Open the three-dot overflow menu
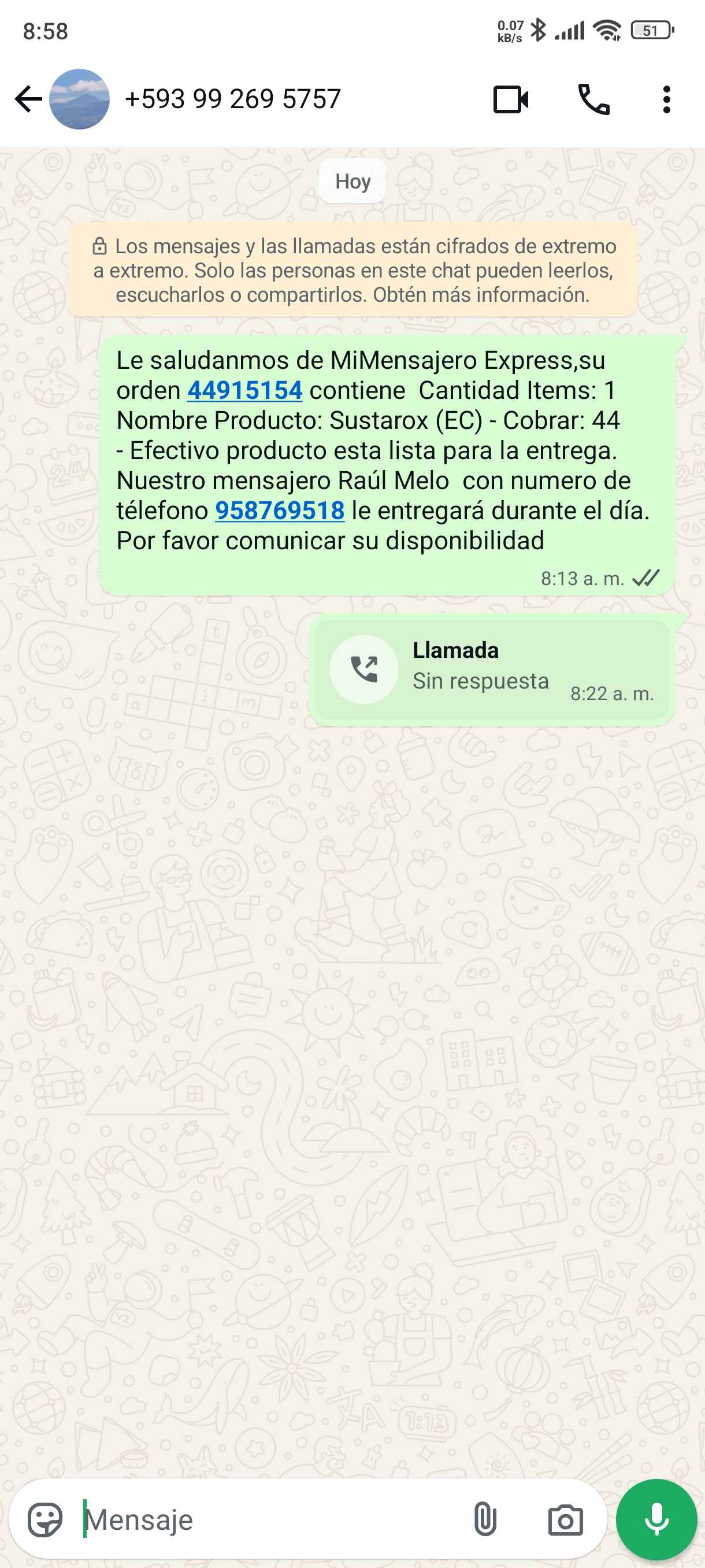 pyautogui.click(x=667, y=100)
